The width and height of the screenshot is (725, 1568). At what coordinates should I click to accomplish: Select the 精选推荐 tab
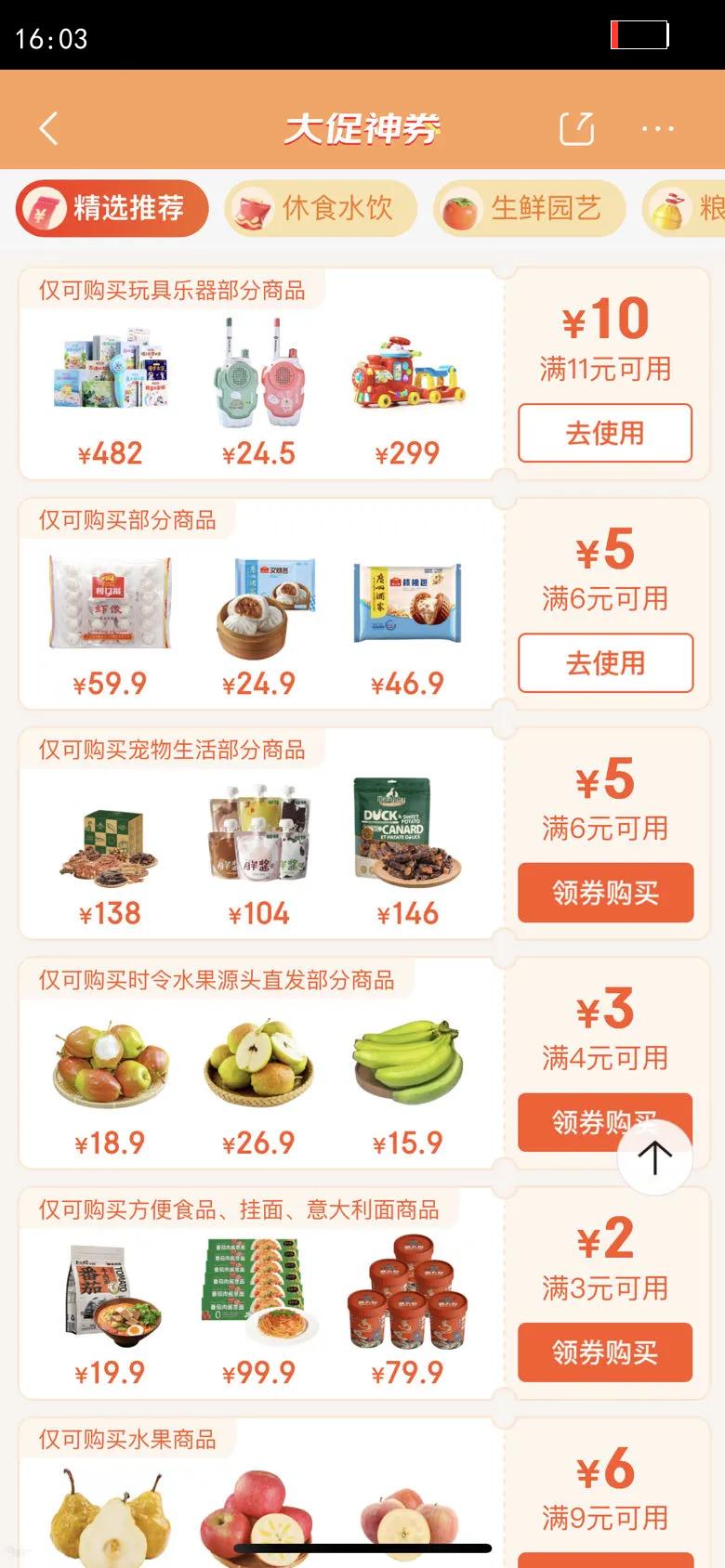[x=112, y=208]
